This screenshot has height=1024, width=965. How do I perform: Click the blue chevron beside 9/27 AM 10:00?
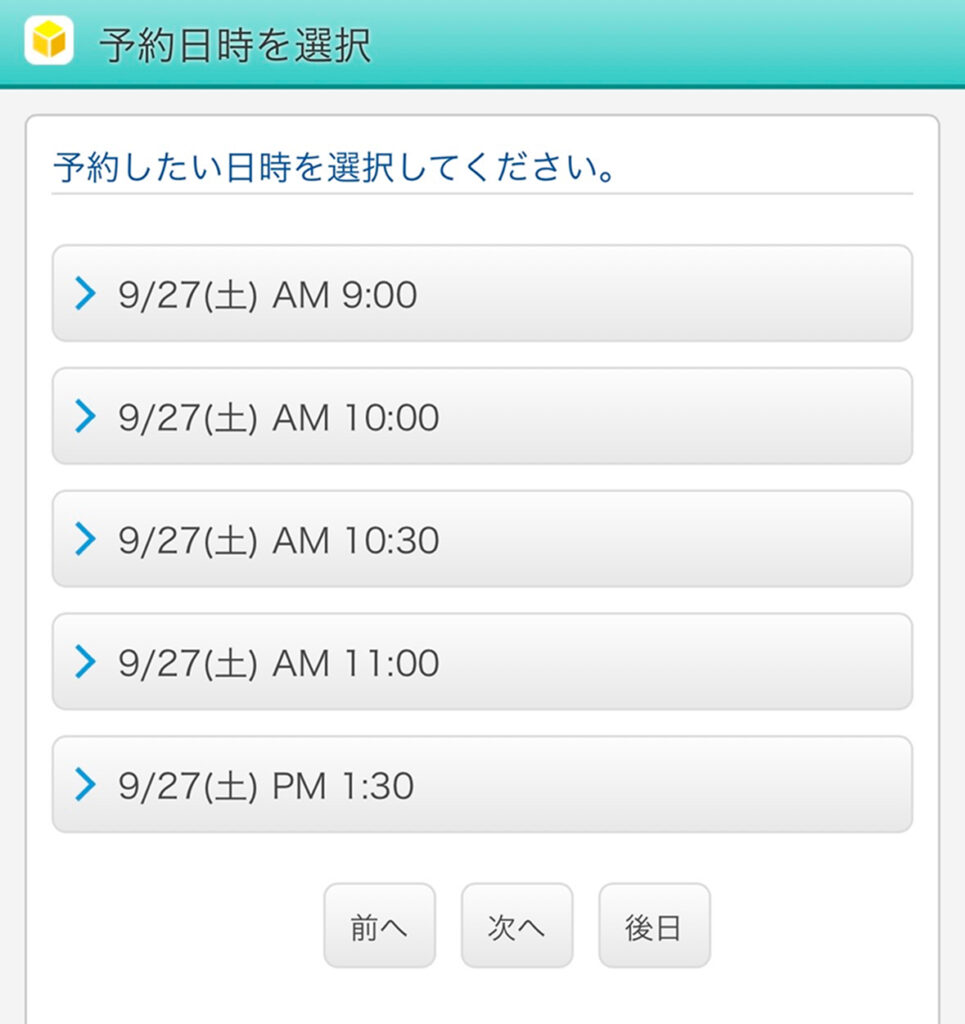click(85, 417)
